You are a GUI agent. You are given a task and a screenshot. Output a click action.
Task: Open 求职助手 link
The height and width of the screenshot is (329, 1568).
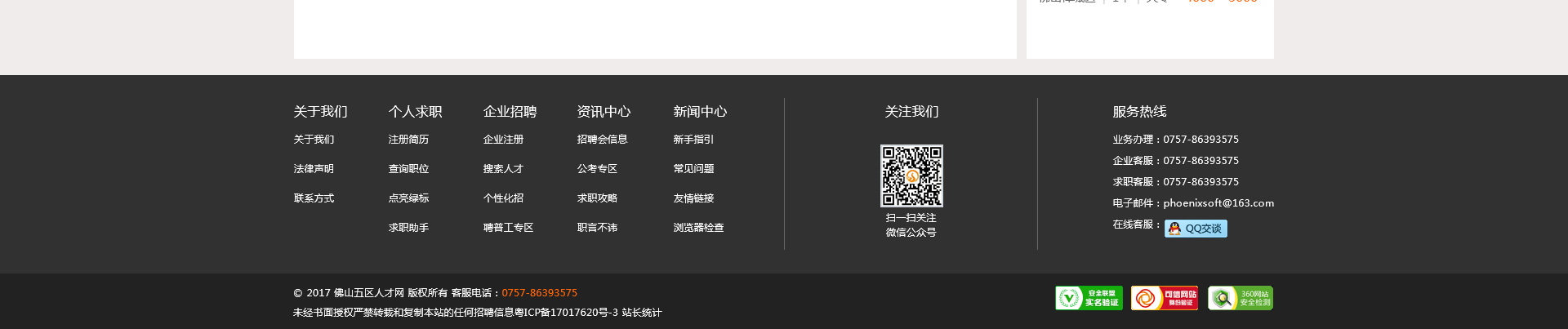click(x=408, y=228)
